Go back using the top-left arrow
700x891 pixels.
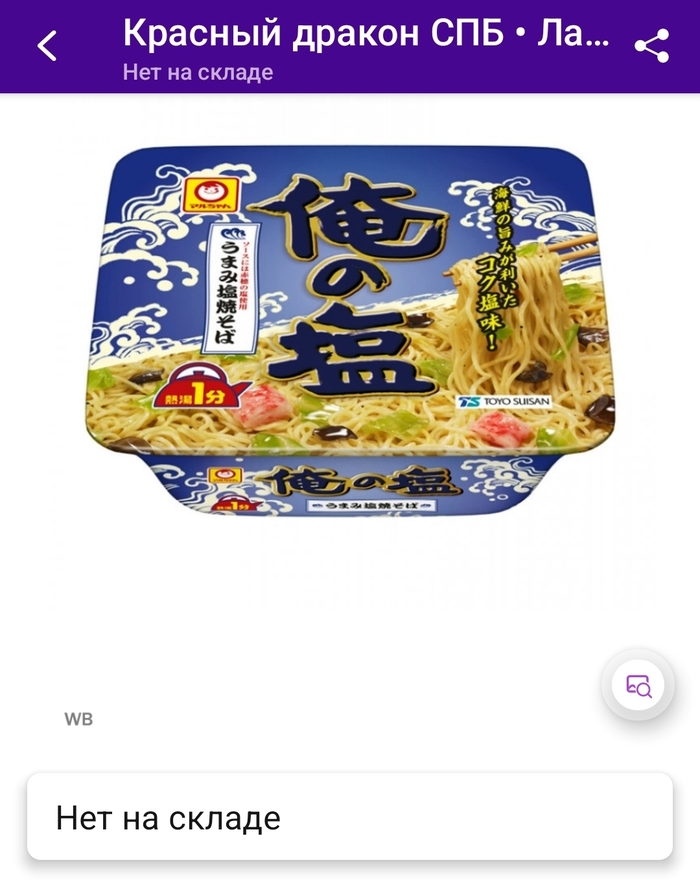click(x=47, y=46)
